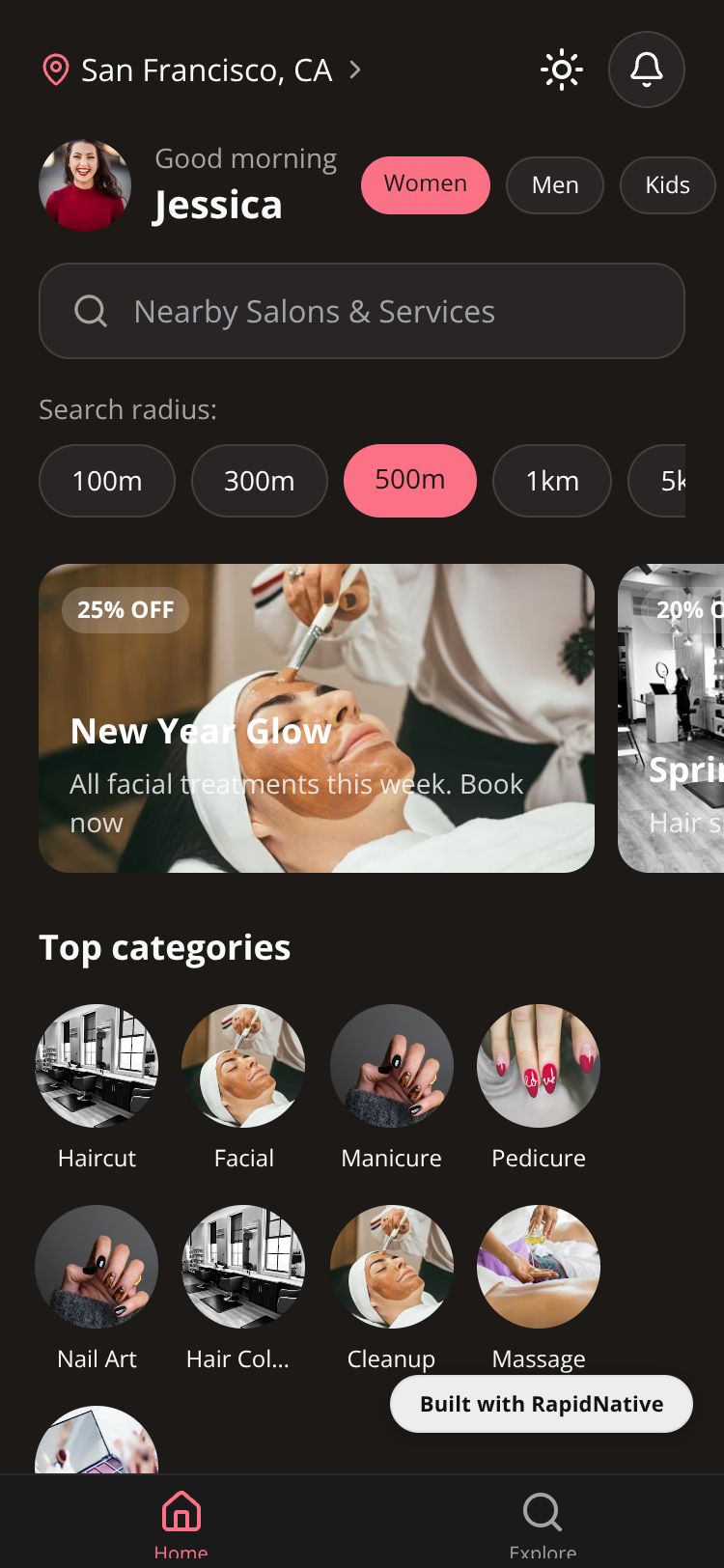724x1568 pixels.
Task: Browse the Pedicure category
Action: (538, 1066)
